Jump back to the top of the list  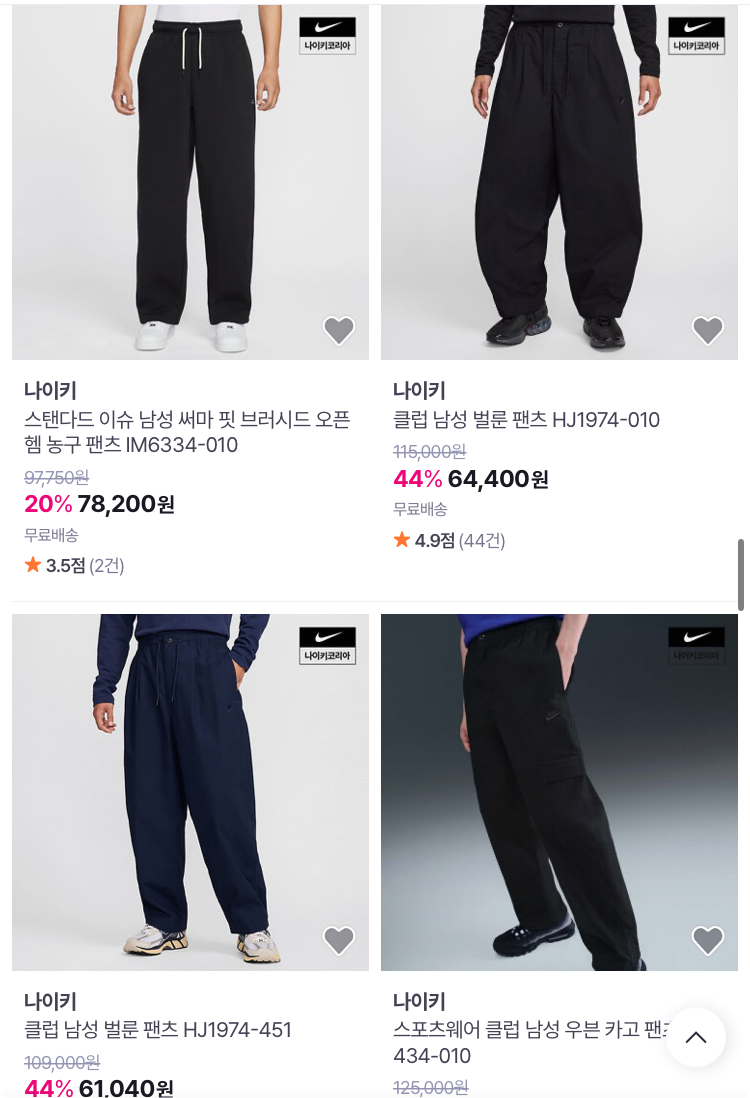pos(696,1037)
